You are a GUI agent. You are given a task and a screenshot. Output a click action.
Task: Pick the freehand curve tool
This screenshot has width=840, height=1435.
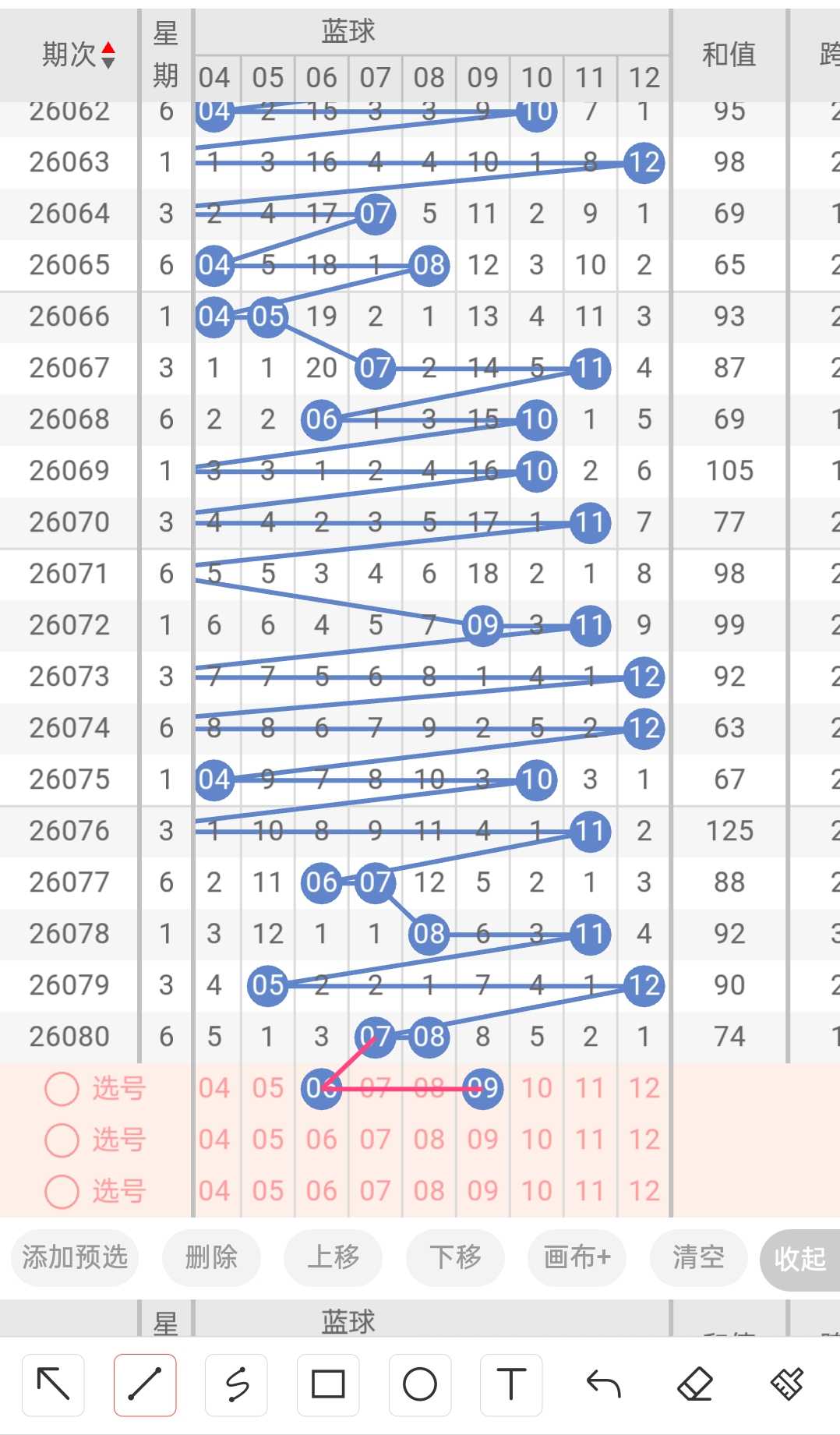tap(236, 1385)
